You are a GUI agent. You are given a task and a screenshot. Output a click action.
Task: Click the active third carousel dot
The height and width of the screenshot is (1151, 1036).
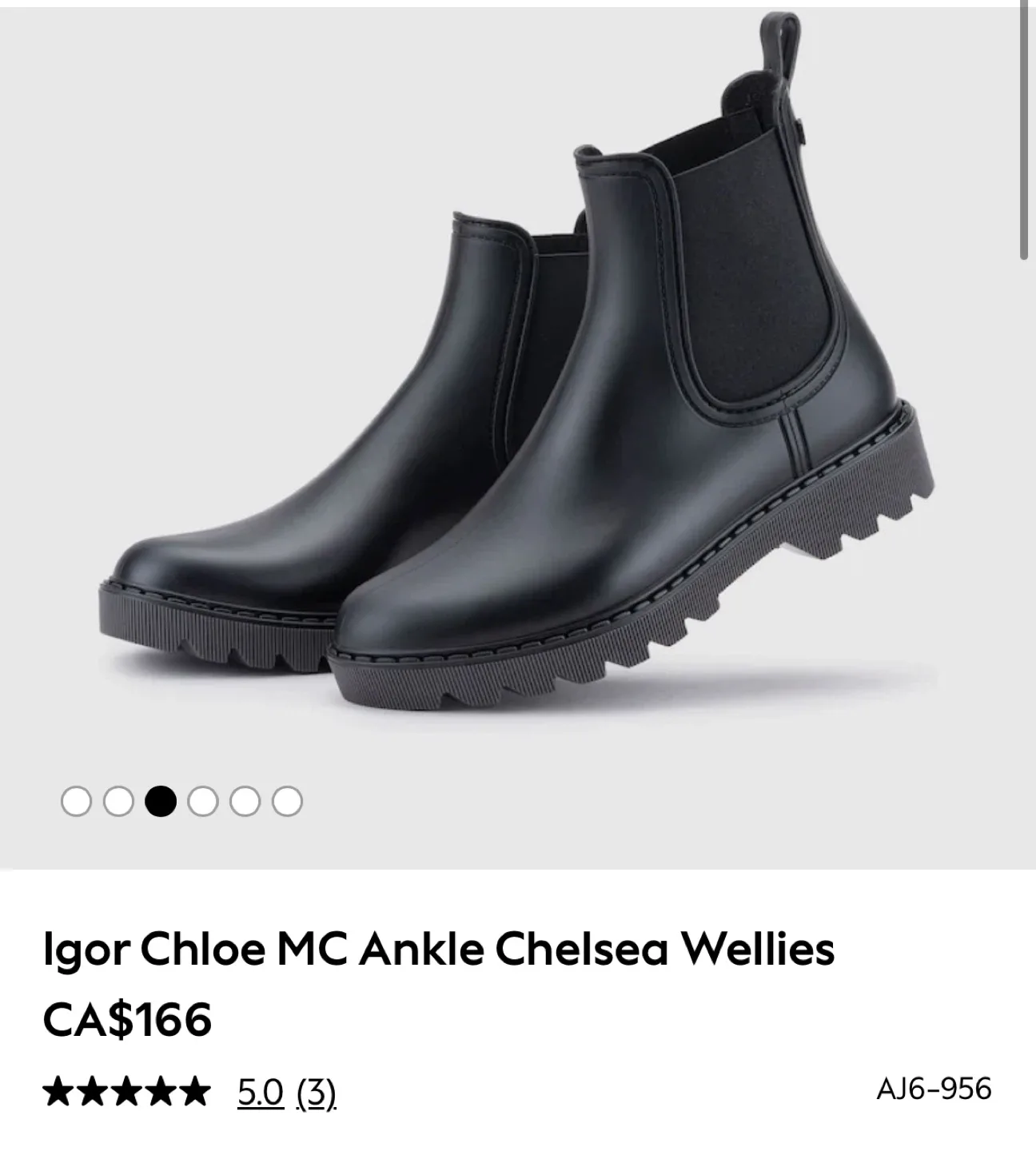point(162,799)
